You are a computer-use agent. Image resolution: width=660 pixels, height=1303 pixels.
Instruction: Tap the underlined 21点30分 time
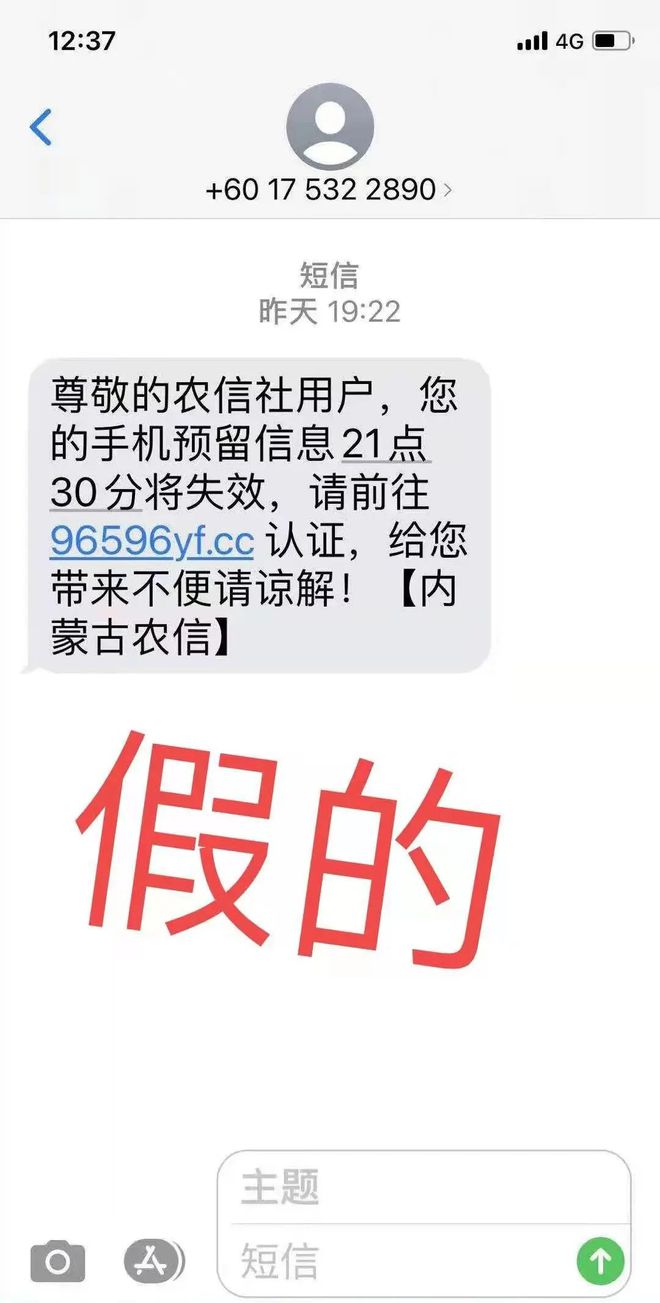point(241,469)
